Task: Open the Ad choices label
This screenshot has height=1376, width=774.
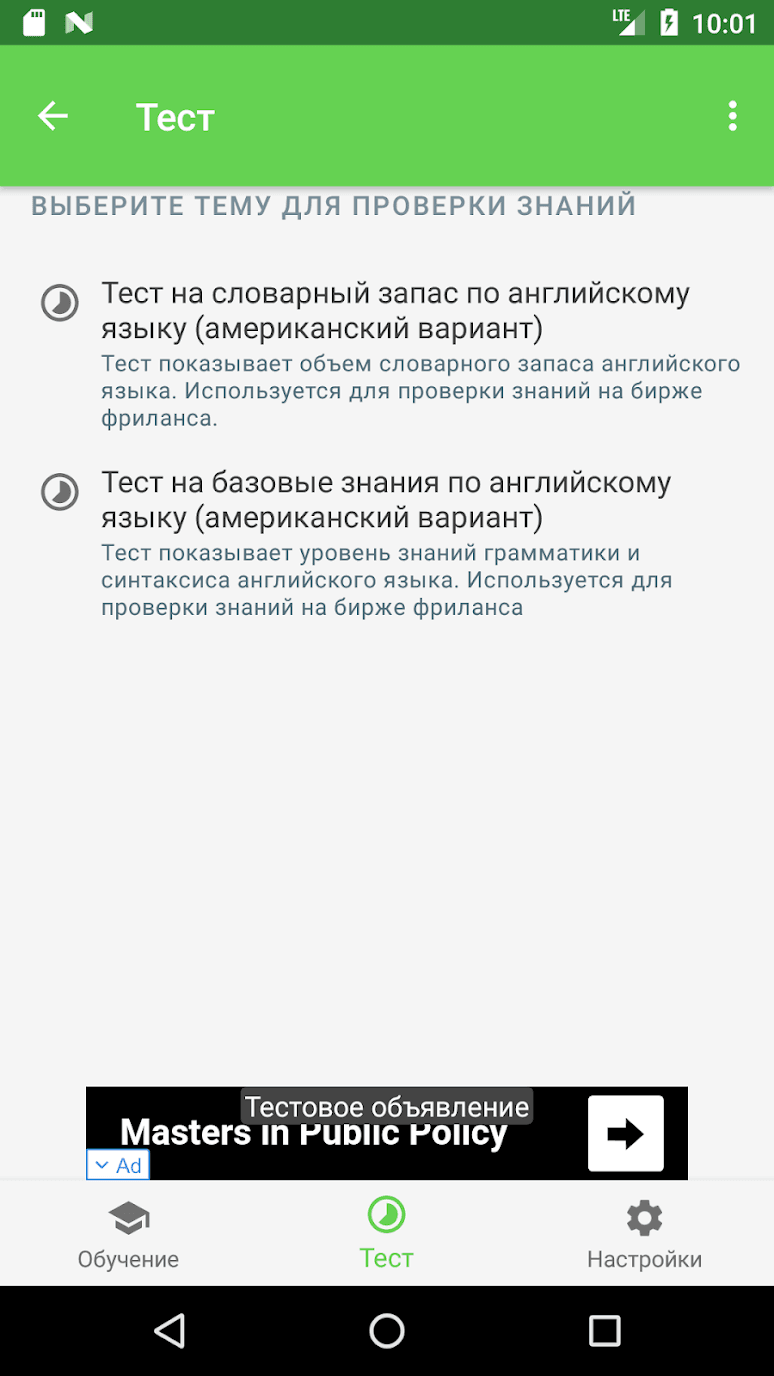Action: 118,1165
